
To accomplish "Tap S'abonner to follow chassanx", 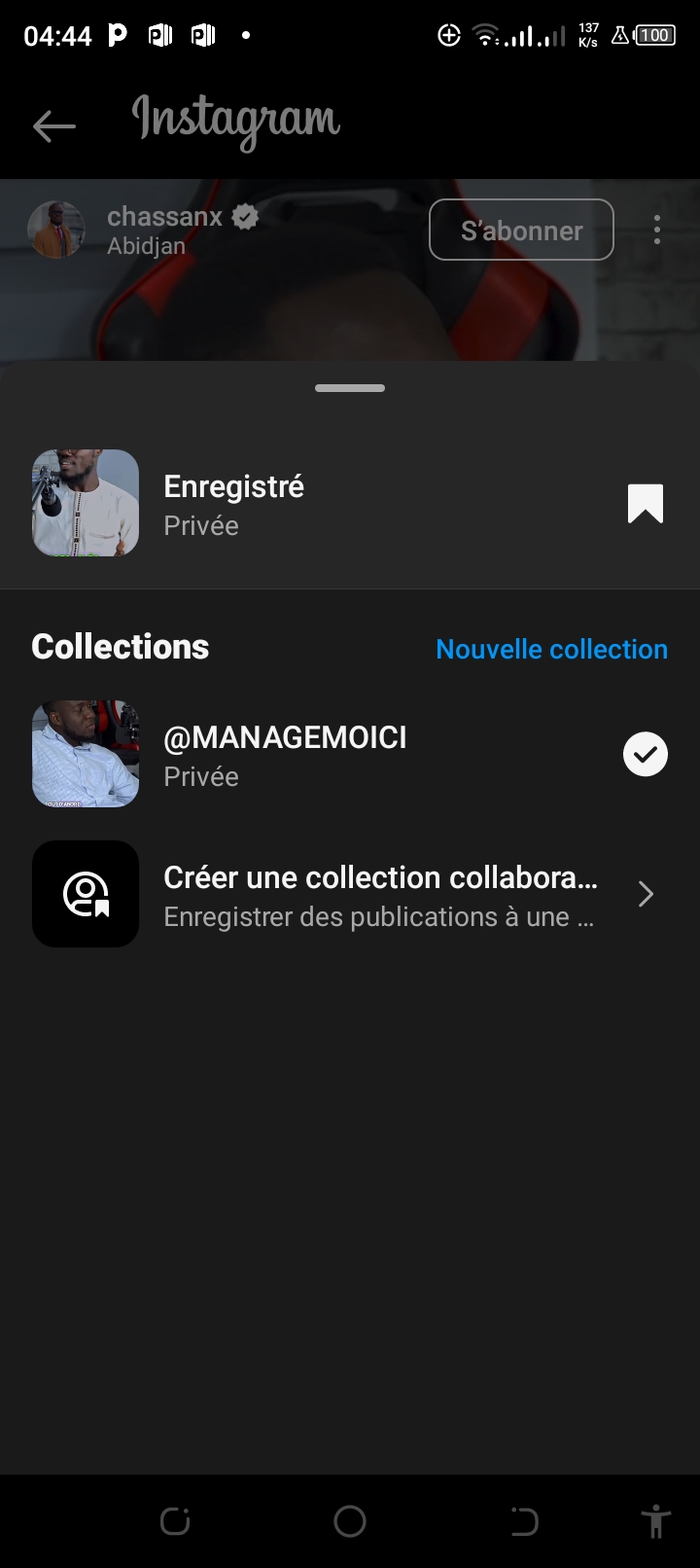I will (x=521, y=231).
